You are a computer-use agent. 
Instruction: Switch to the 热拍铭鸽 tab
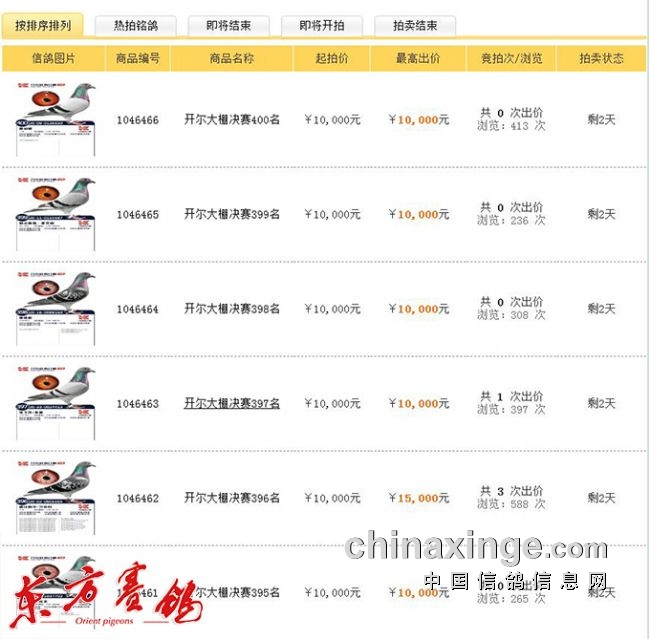click(x=135, y=25)
